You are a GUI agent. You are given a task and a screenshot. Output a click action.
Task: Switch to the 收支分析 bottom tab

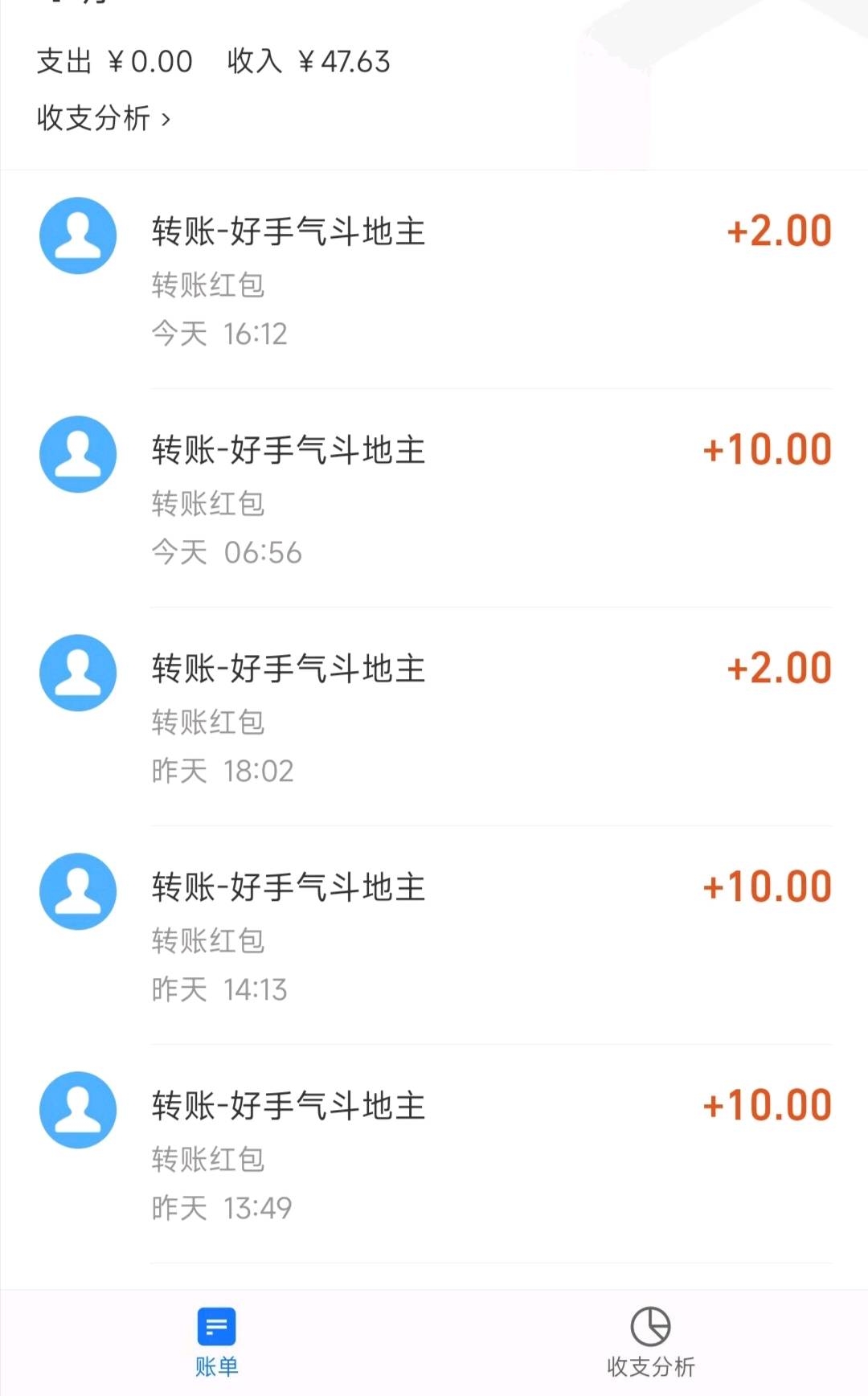click(x=650, y=1342)
